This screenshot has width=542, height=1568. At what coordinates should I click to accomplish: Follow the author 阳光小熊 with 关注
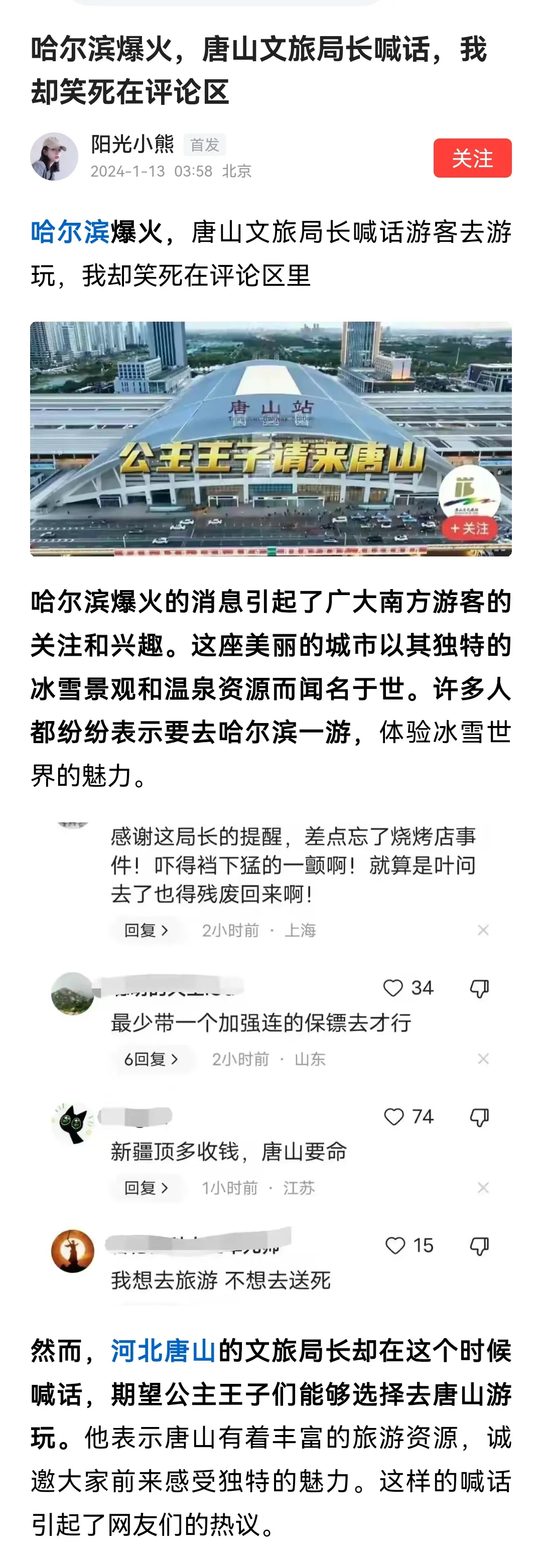click(x=472, y=158)
